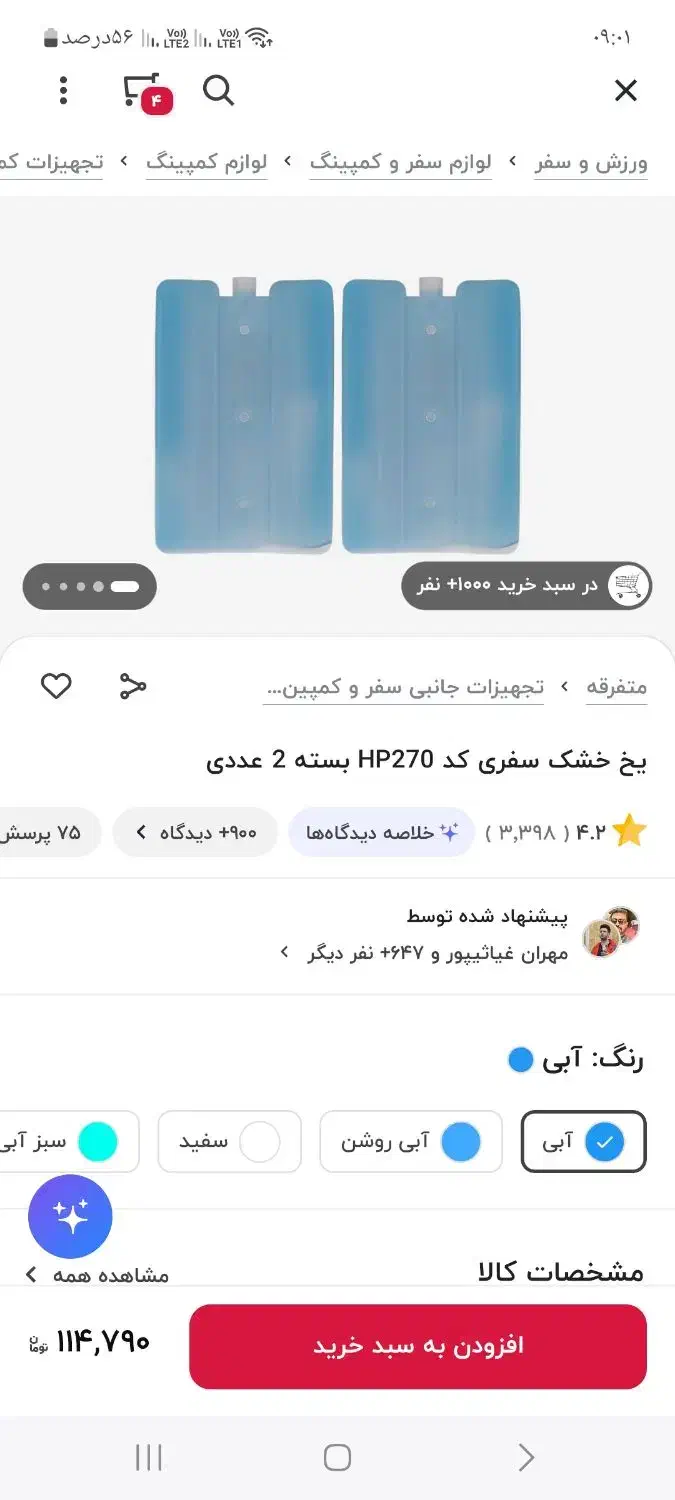This screenshot has width=675, height=1500.
Task: Open the متفرقه category link
Action: [x=616, y=687]
